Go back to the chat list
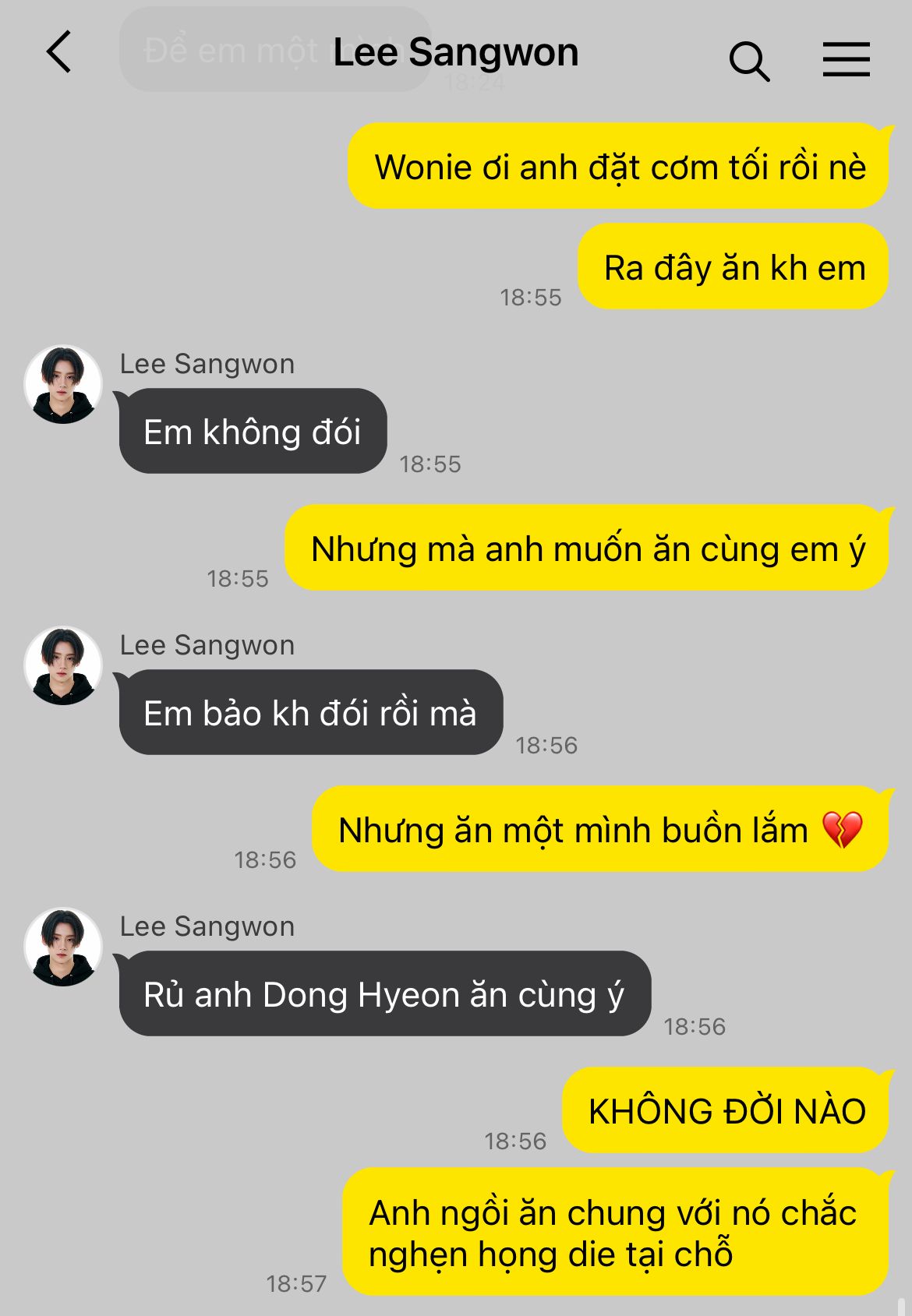 [59, 52]
